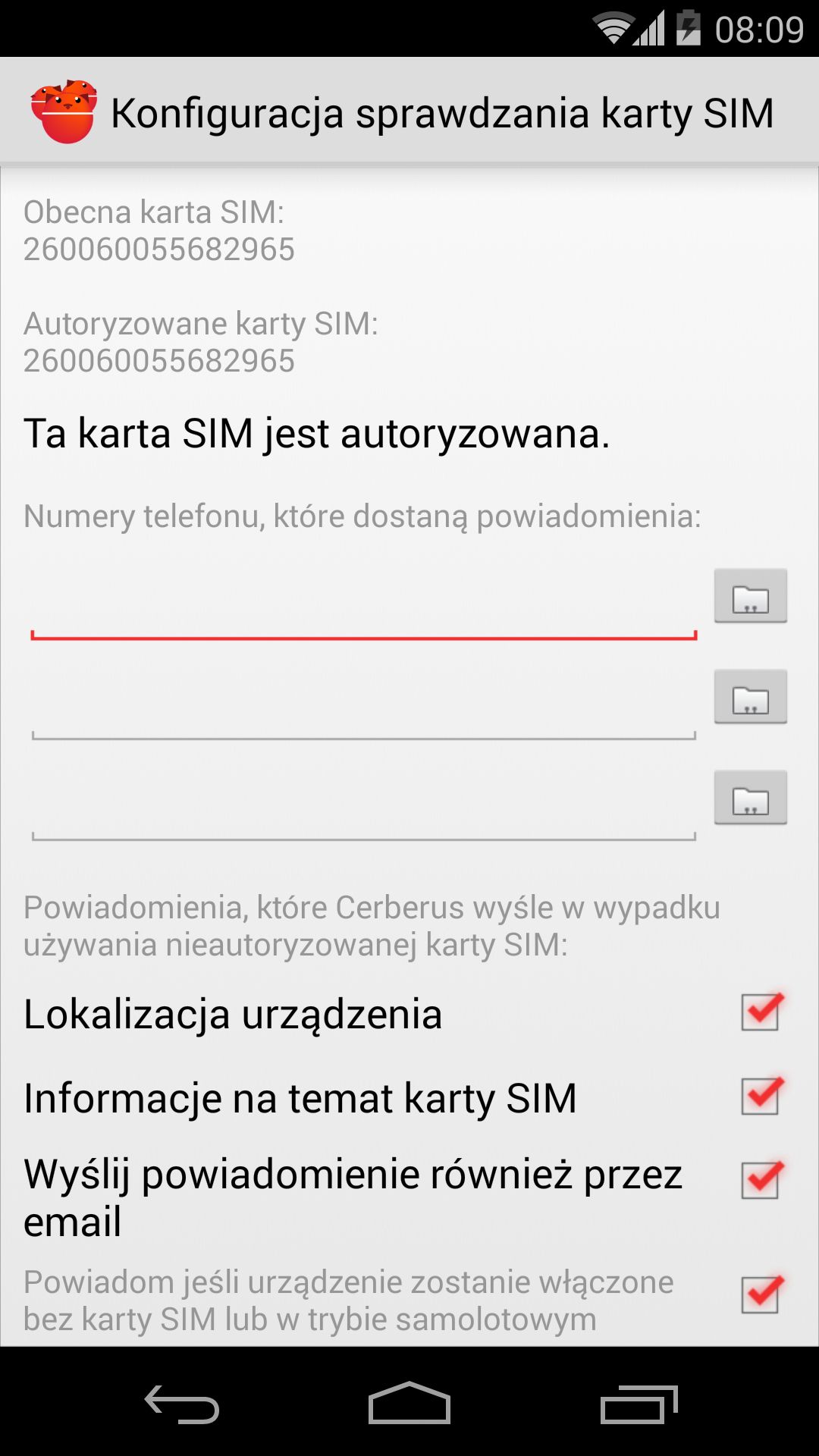The height and width of the screenshot is (1456, 819).
Task: Uncheck notification for no SIM or airplane mode
Action: pos(761,1295)
